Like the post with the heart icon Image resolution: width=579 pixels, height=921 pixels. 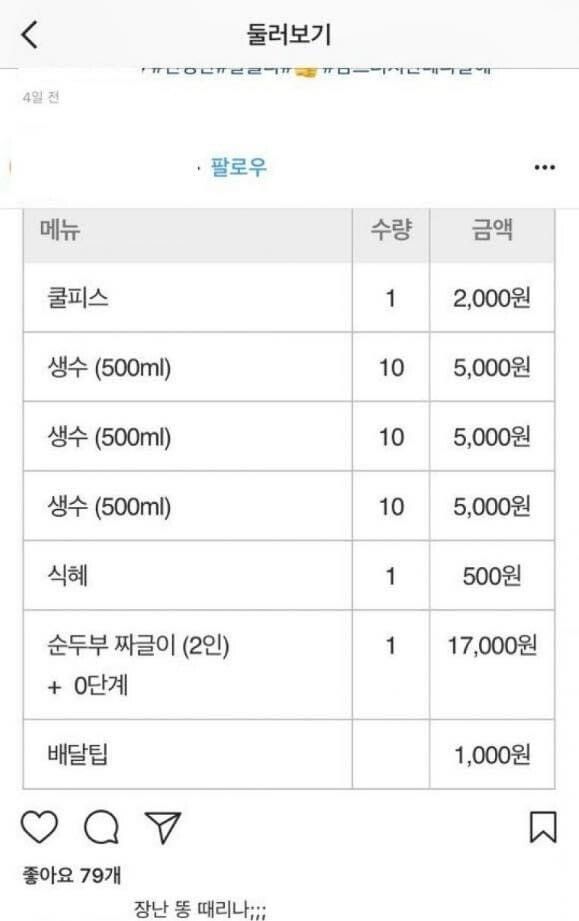[x=39, y=827]
